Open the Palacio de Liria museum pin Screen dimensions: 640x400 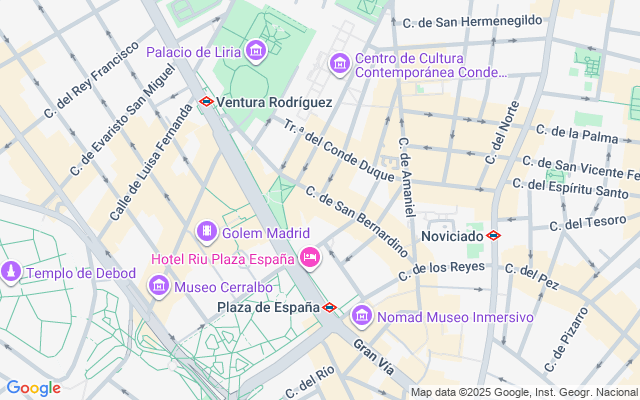click(256, 51)
